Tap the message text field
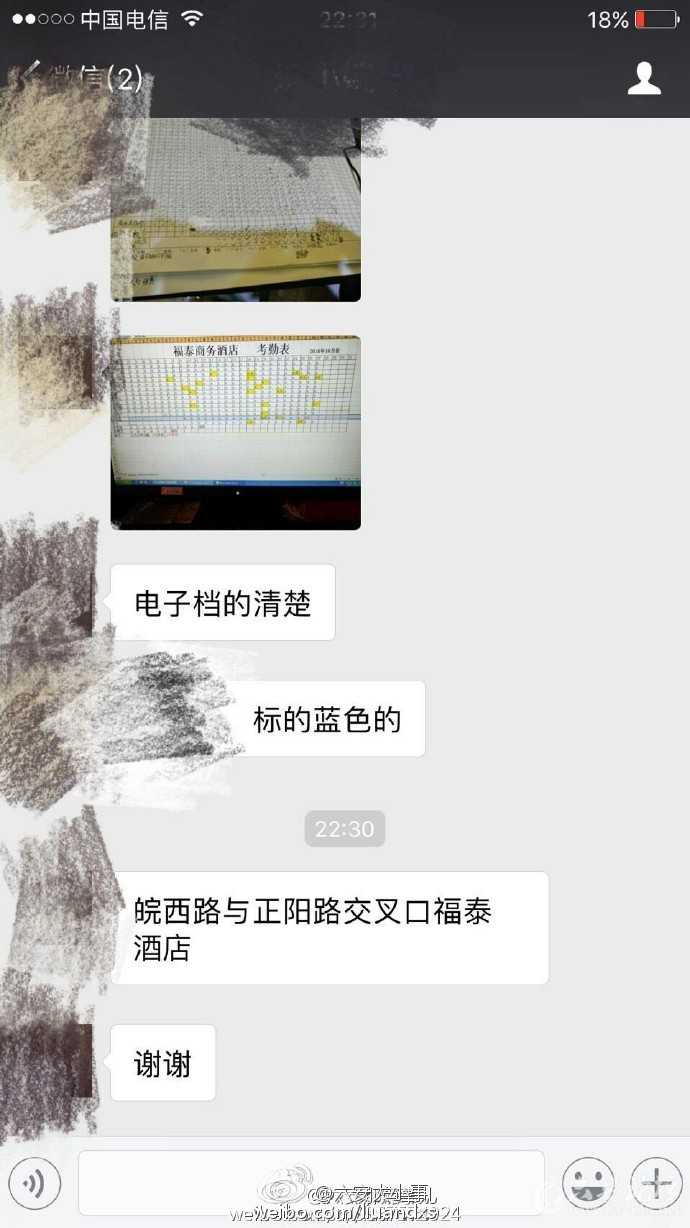Screen dimensions: 690x1228 (311, 1183)
